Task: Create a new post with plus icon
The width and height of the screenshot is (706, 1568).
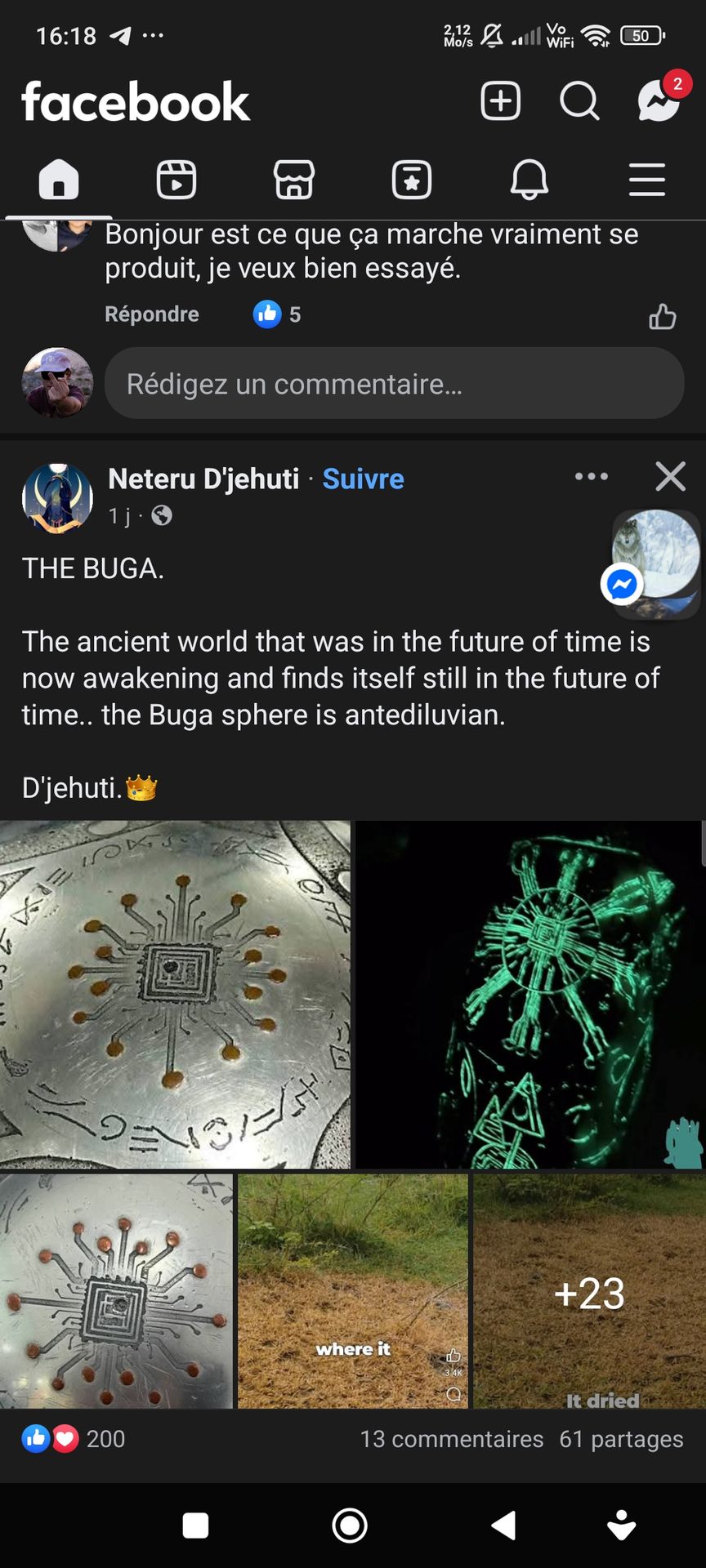Action: click(x=500, y=101)
